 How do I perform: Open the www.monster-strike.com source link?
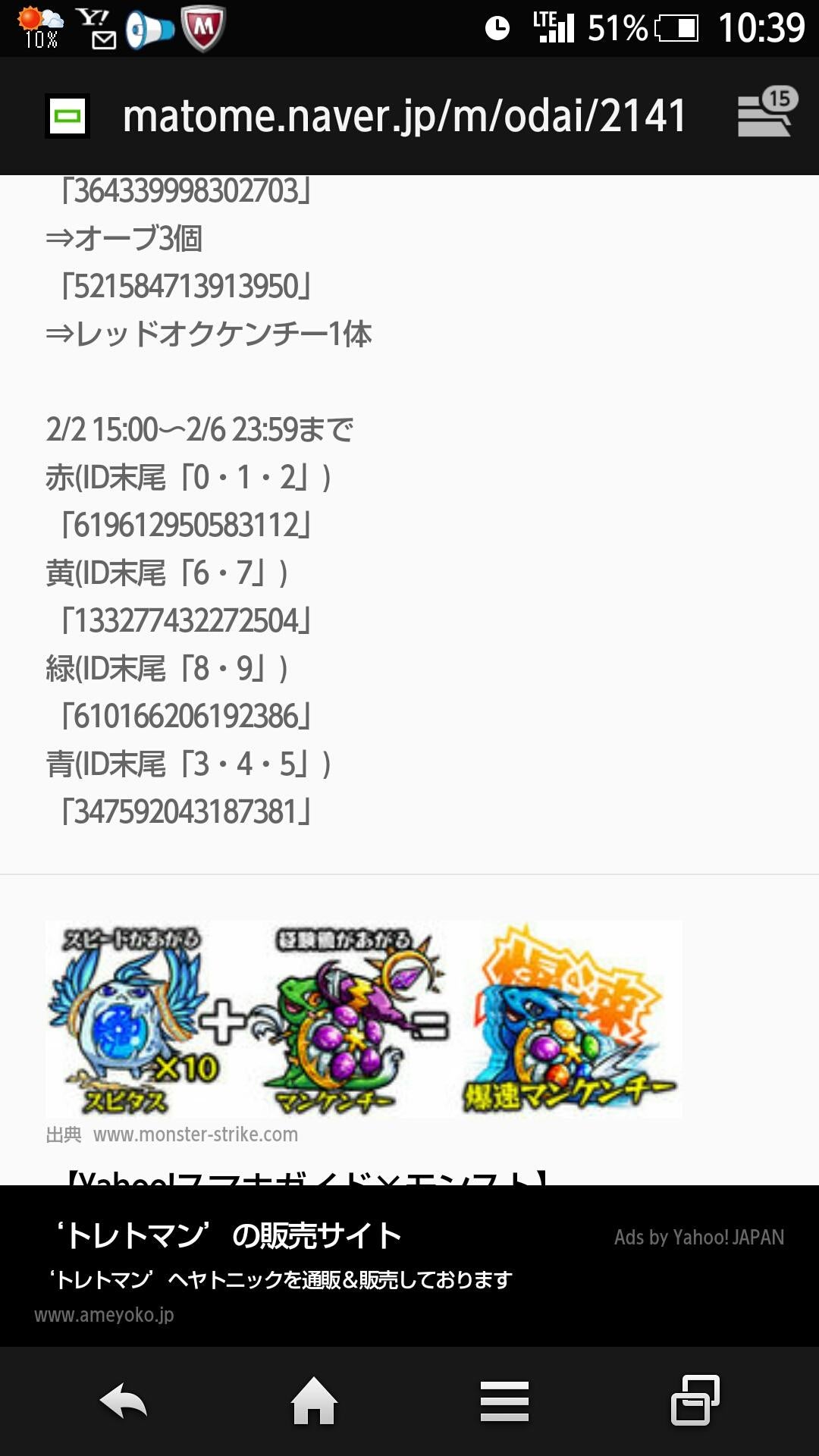[x=195, y=1134]
